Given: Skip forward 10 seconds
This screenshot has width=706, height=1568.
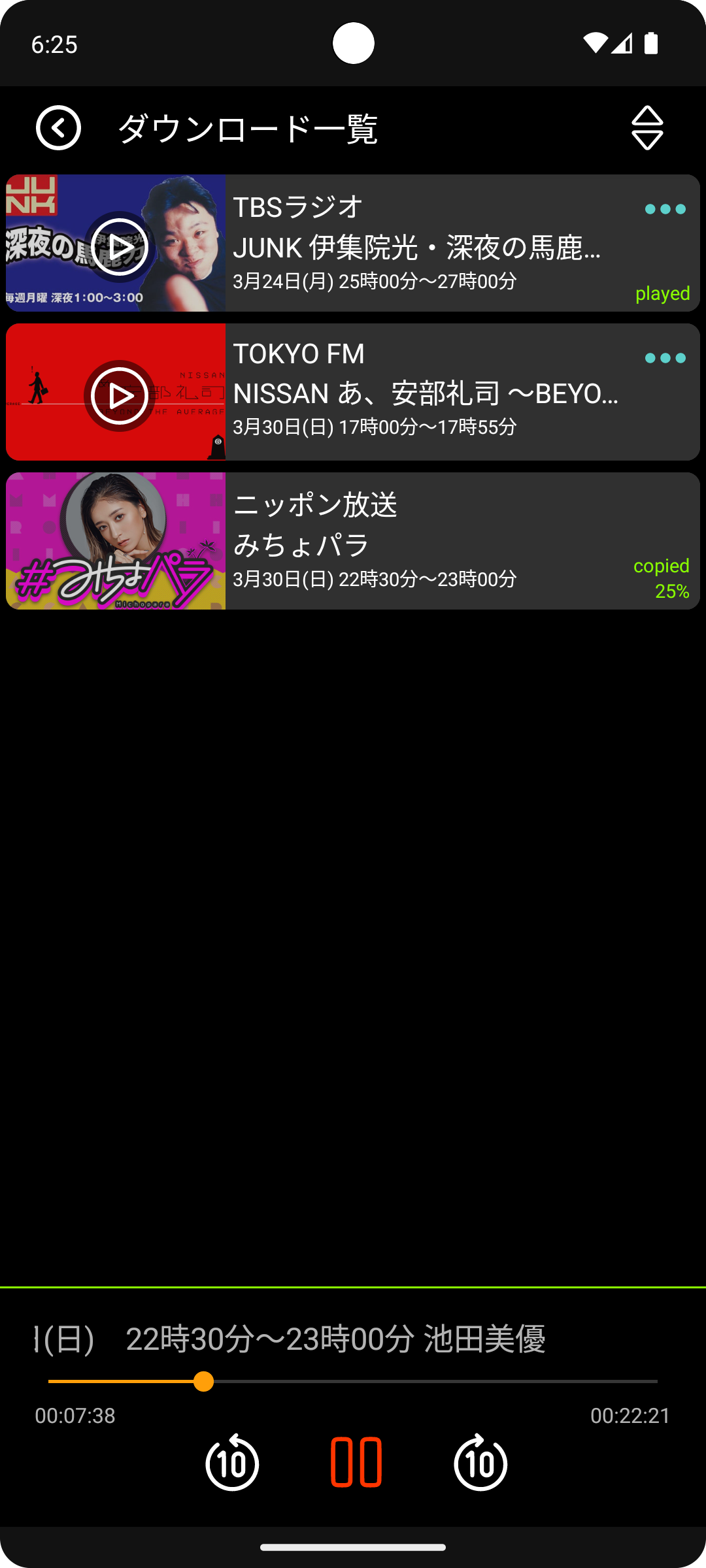Looking at the screenshot, I should click(x=480, y=1462).
